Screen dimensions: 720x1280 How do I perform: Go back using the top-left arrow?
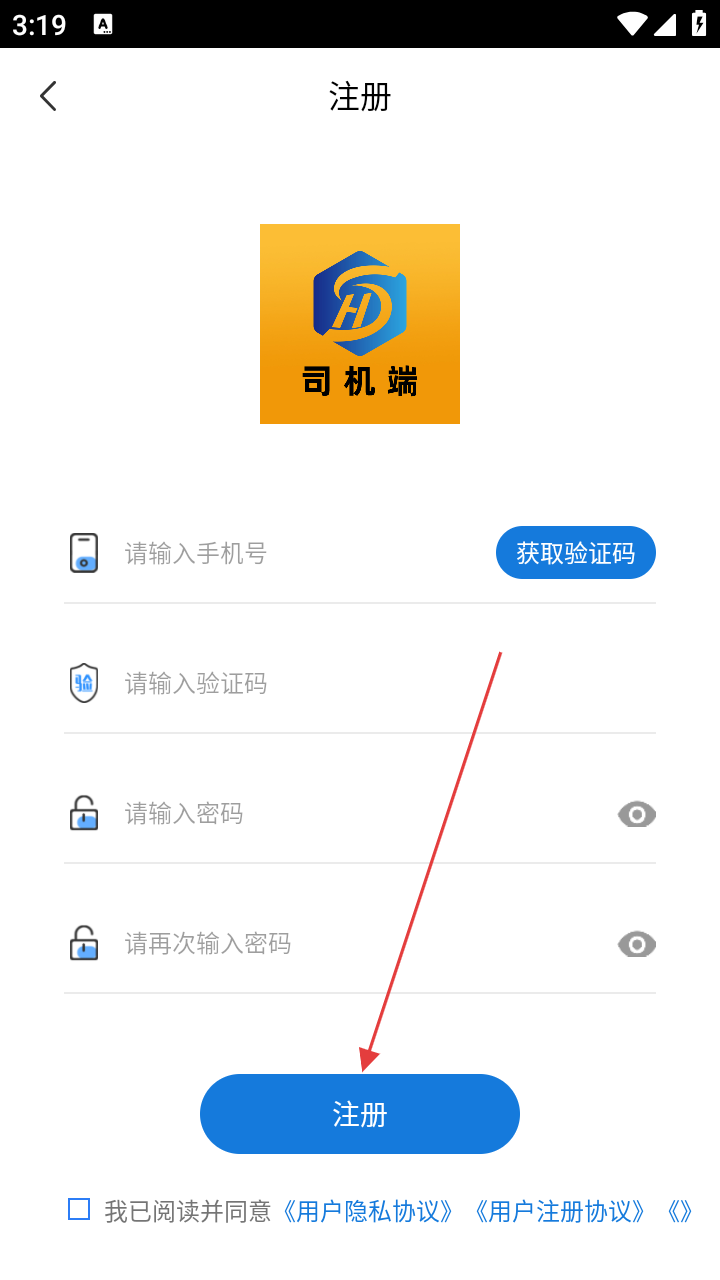point(48,96)
